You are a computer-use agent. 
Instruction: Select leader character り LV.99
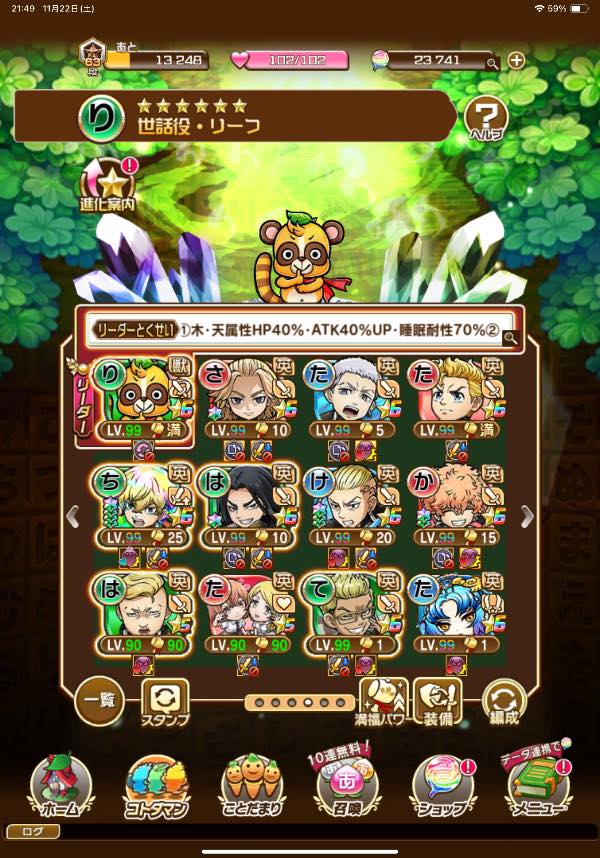click(x=143, y=399)
